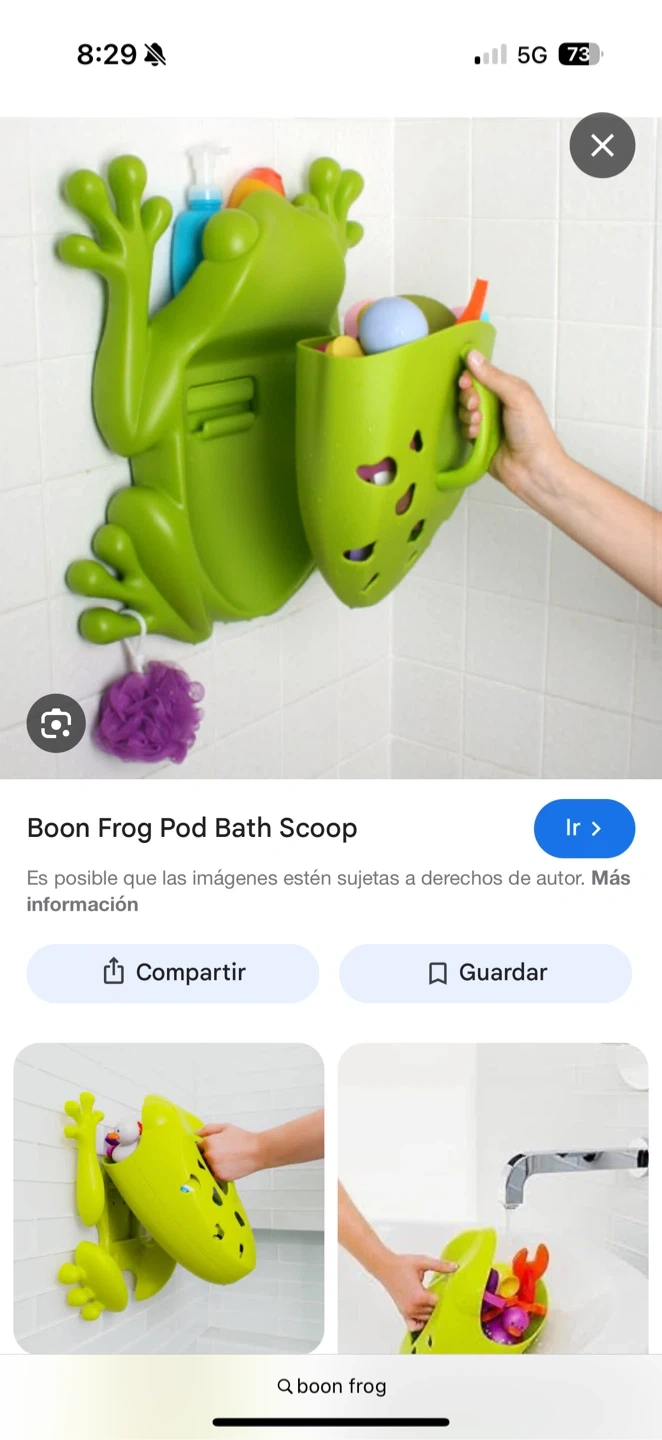This screenshot has width=662, height=1440.
Task: Close the image viewer
Action: point(602,146)
